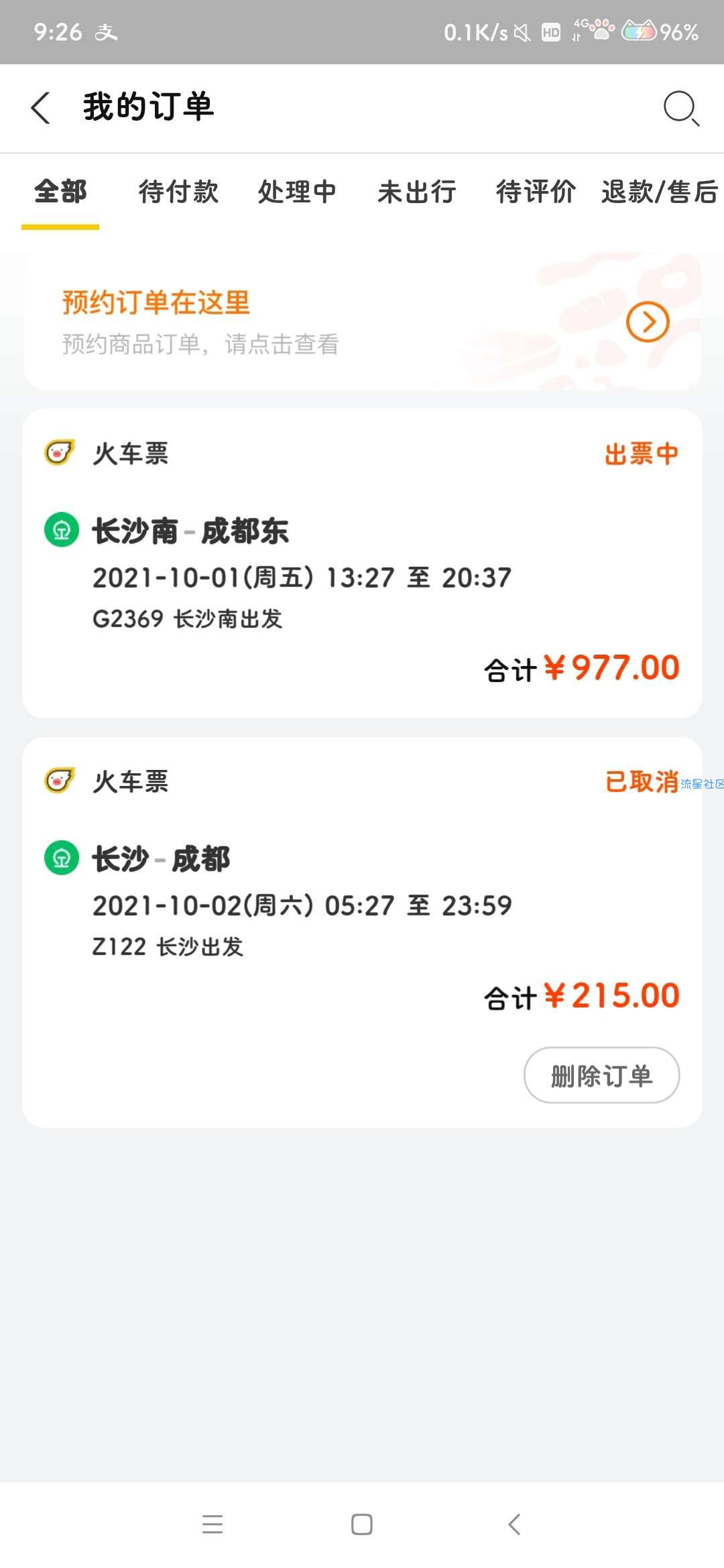Open the 长沙南-成都东 train ticket order
724x1568 pixels.
click(362, 563)
